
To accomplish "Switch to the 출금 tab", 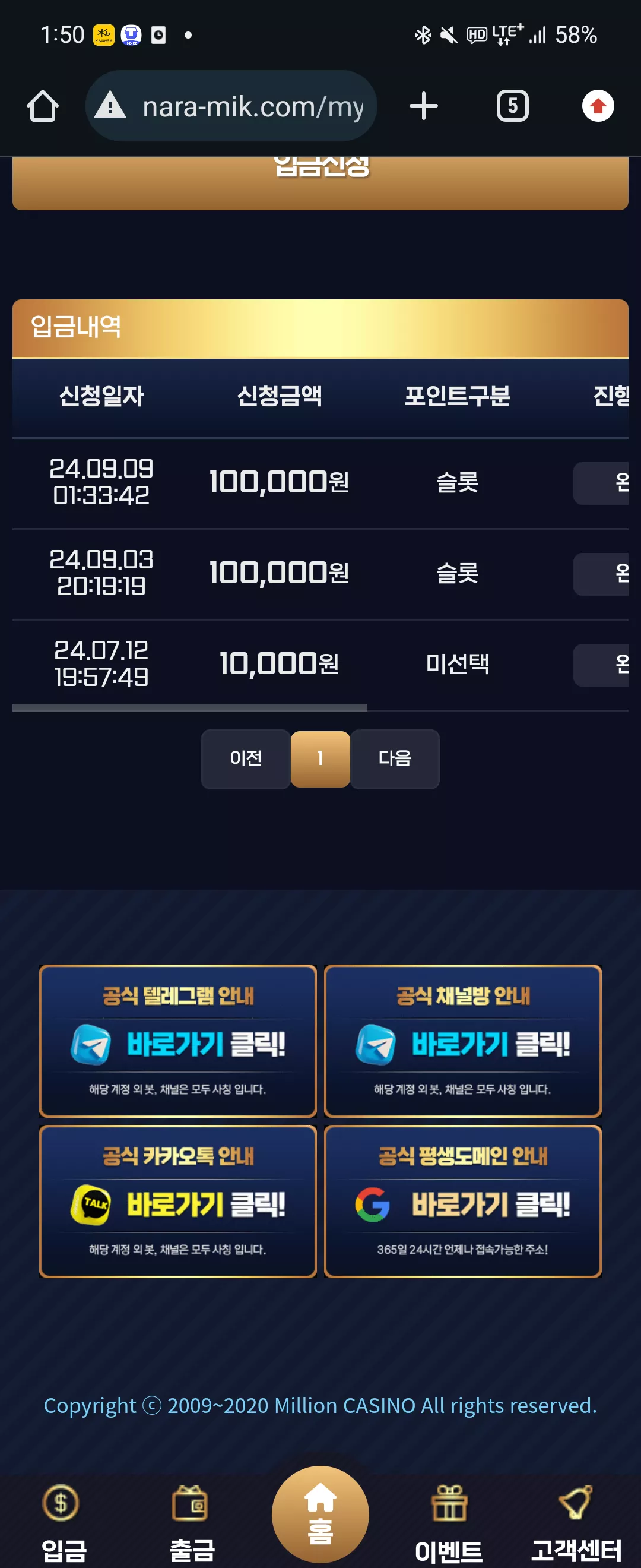I will click(x=192, y=1523).
